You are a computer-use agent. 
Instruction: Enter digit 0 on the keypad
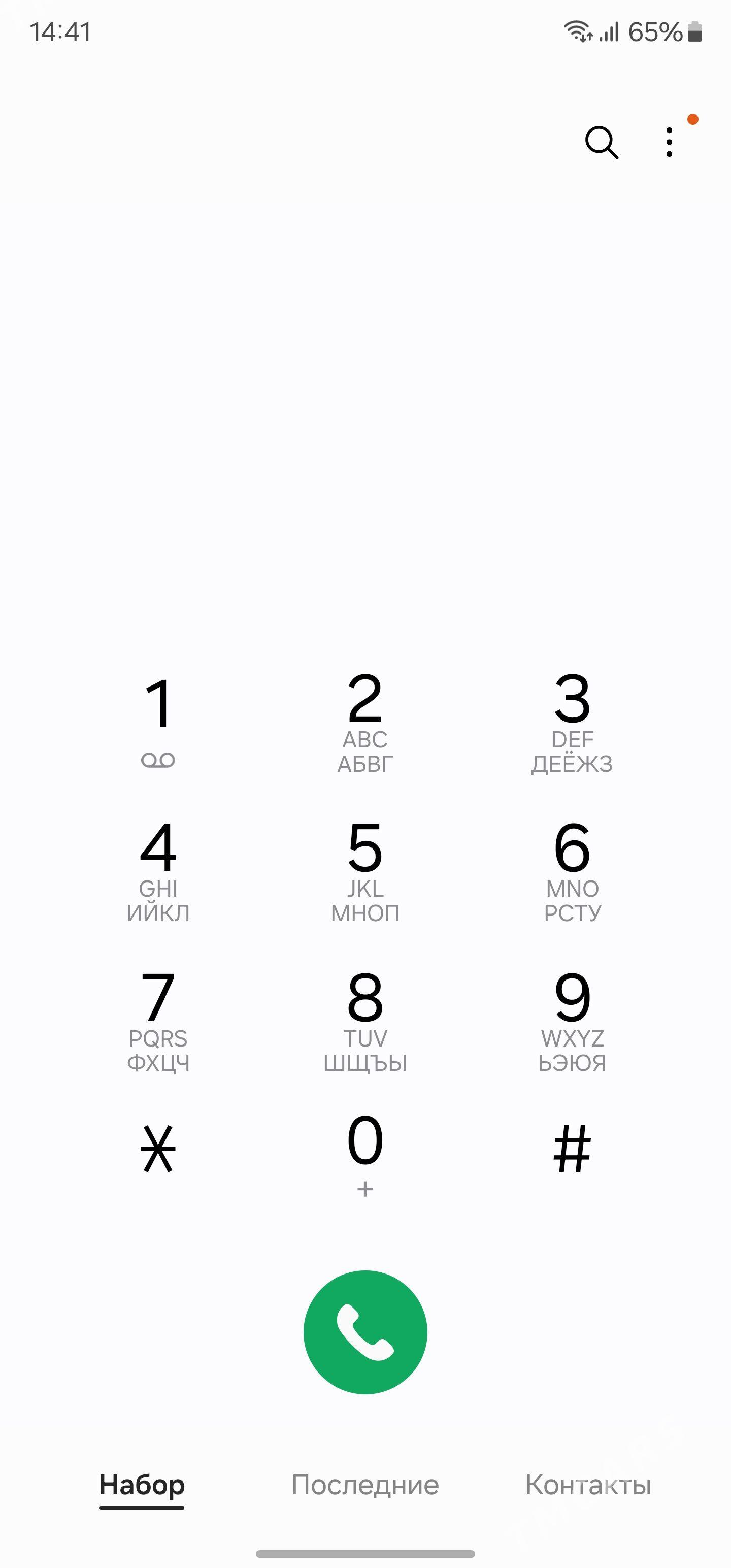click(x=365, y=1154)
